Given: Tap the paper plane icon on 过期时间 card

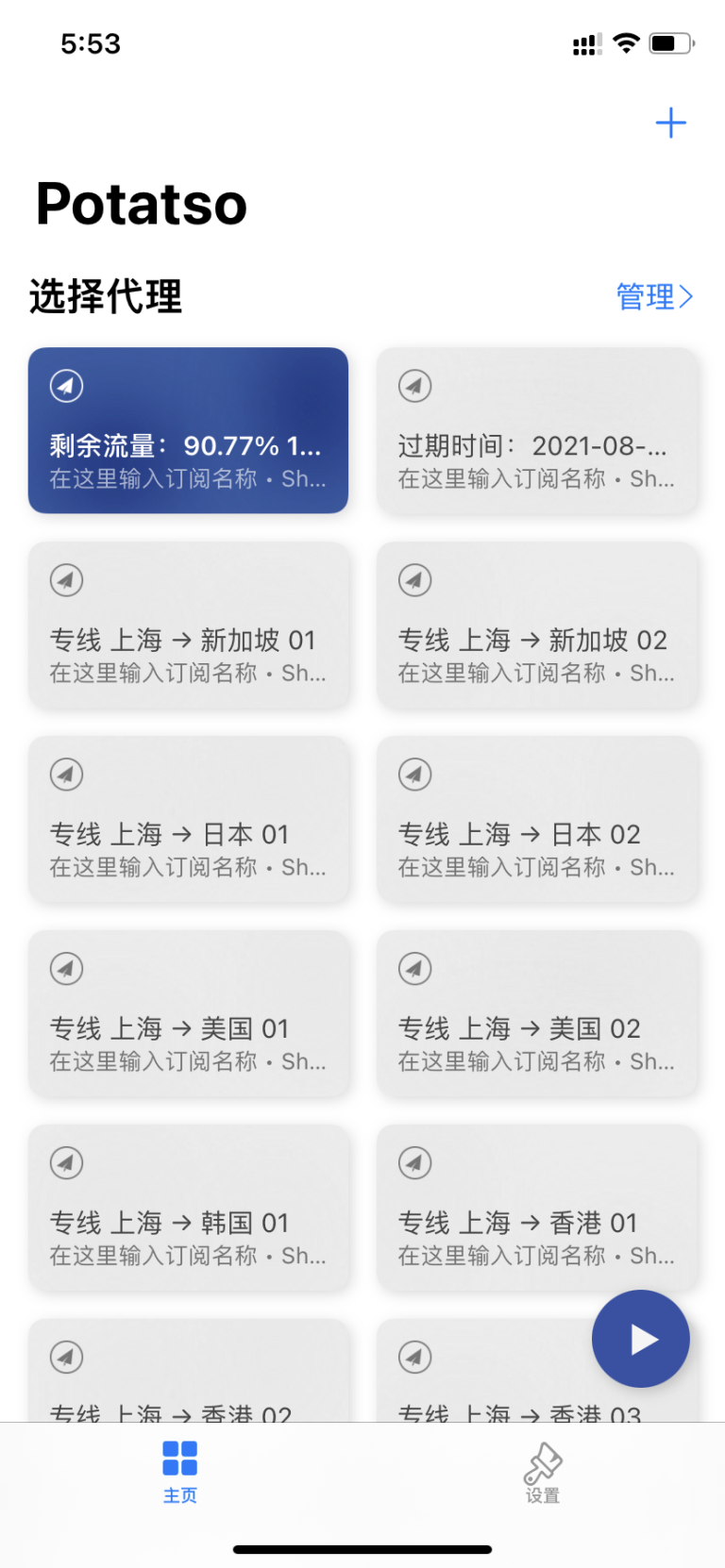Looking at the screenshot, I should pos(414,386).
